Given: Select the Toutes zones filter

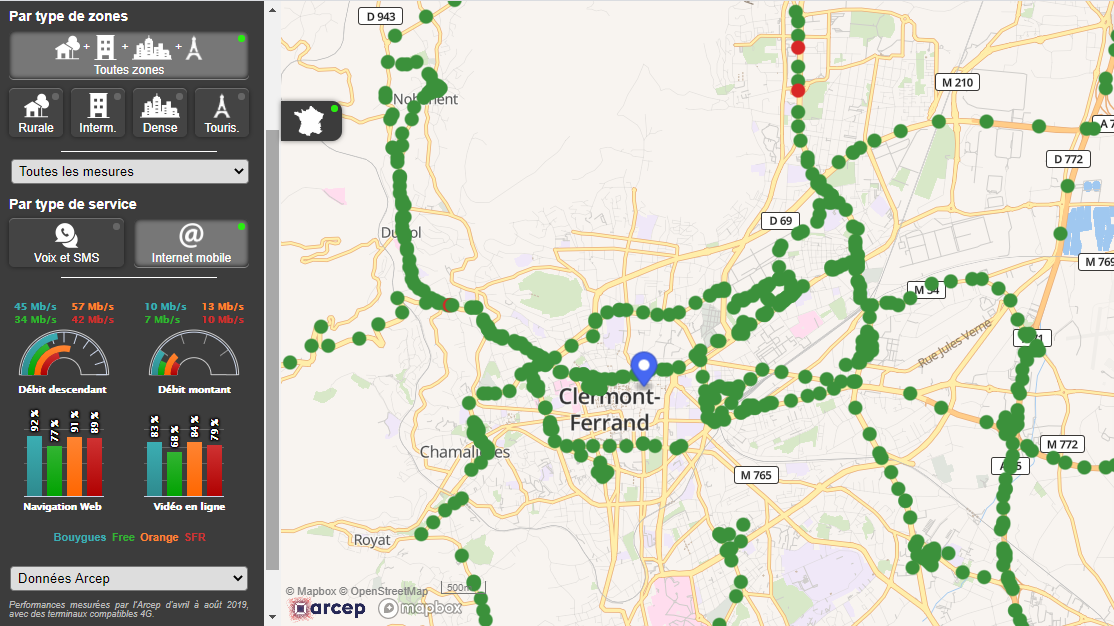Looking at the screenshot, I should [129, 55].
